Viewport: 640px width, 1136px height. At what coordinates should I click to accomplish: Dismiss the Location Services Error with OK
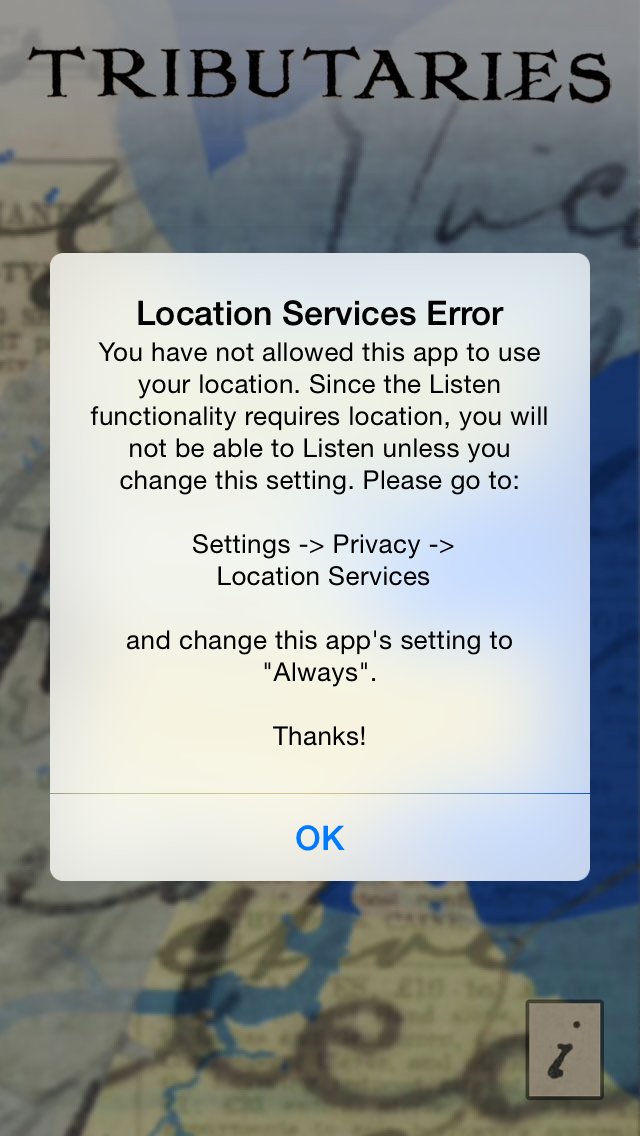(x=320, y=838)
